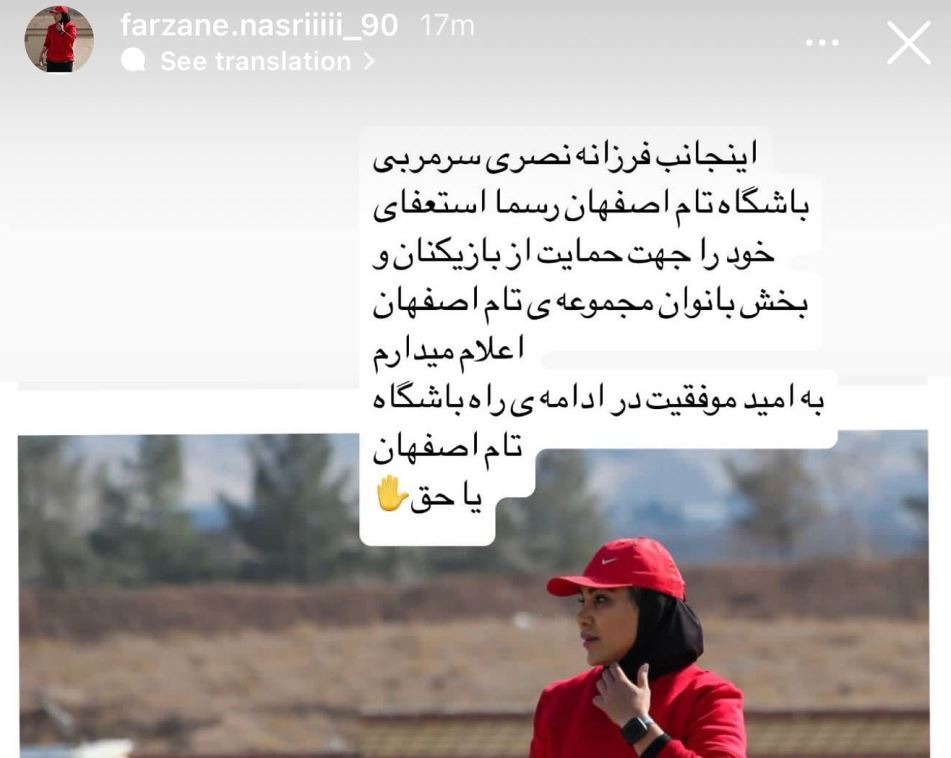Tap the farzane.nasriiiii_90 username
The width and height of the screenshot is (951, 758).
point(258,25)
